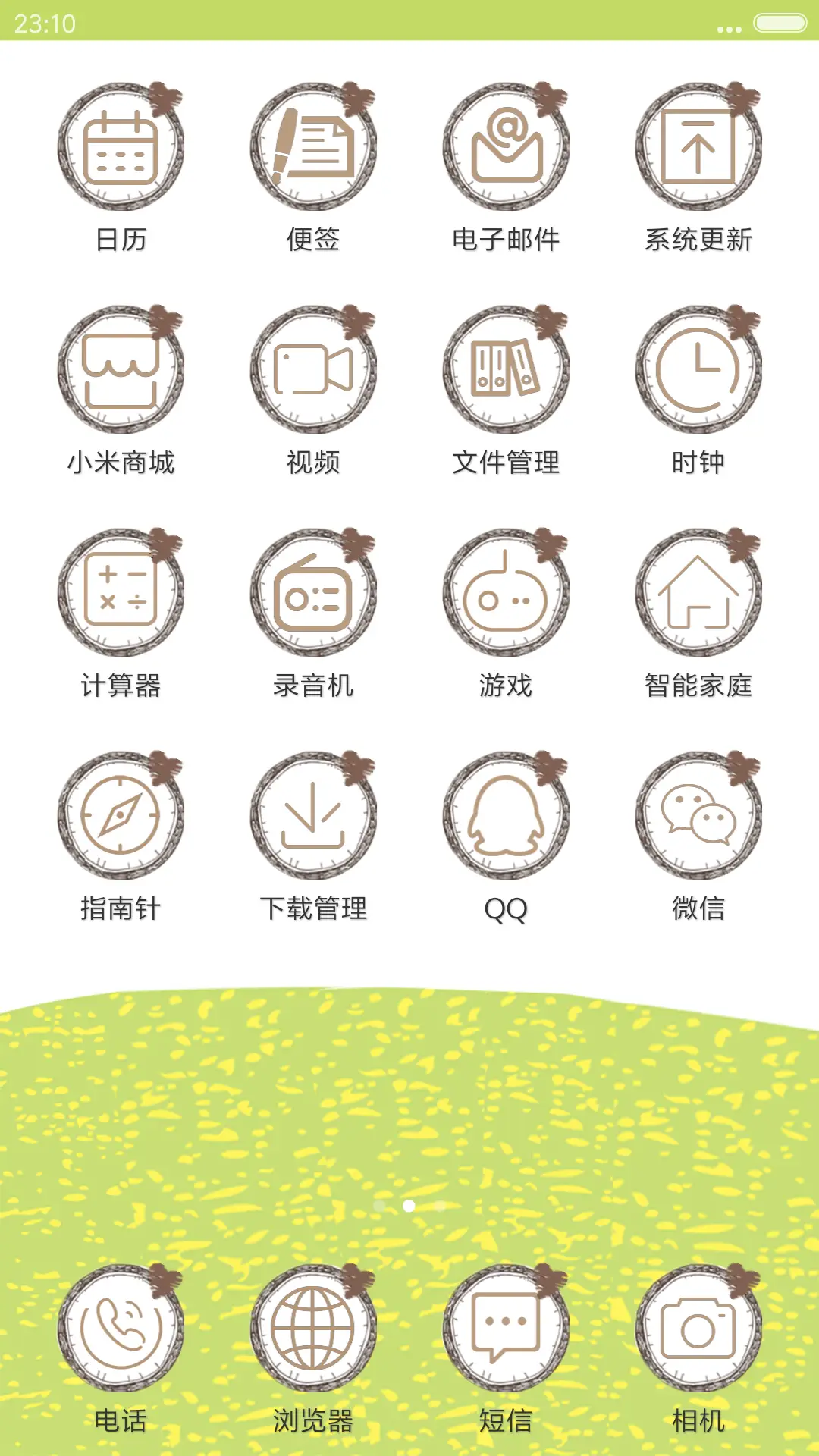This screenshot has height=1456, width=819.
Task: Open the Clock (时钟) app
Action: 698,372
